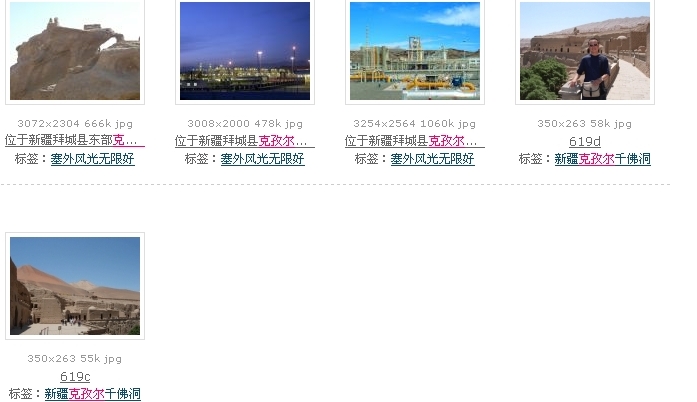Open the rock arch photo thumbnail
The height and width of the screenshot is (402, 697).
click(75, 50)
